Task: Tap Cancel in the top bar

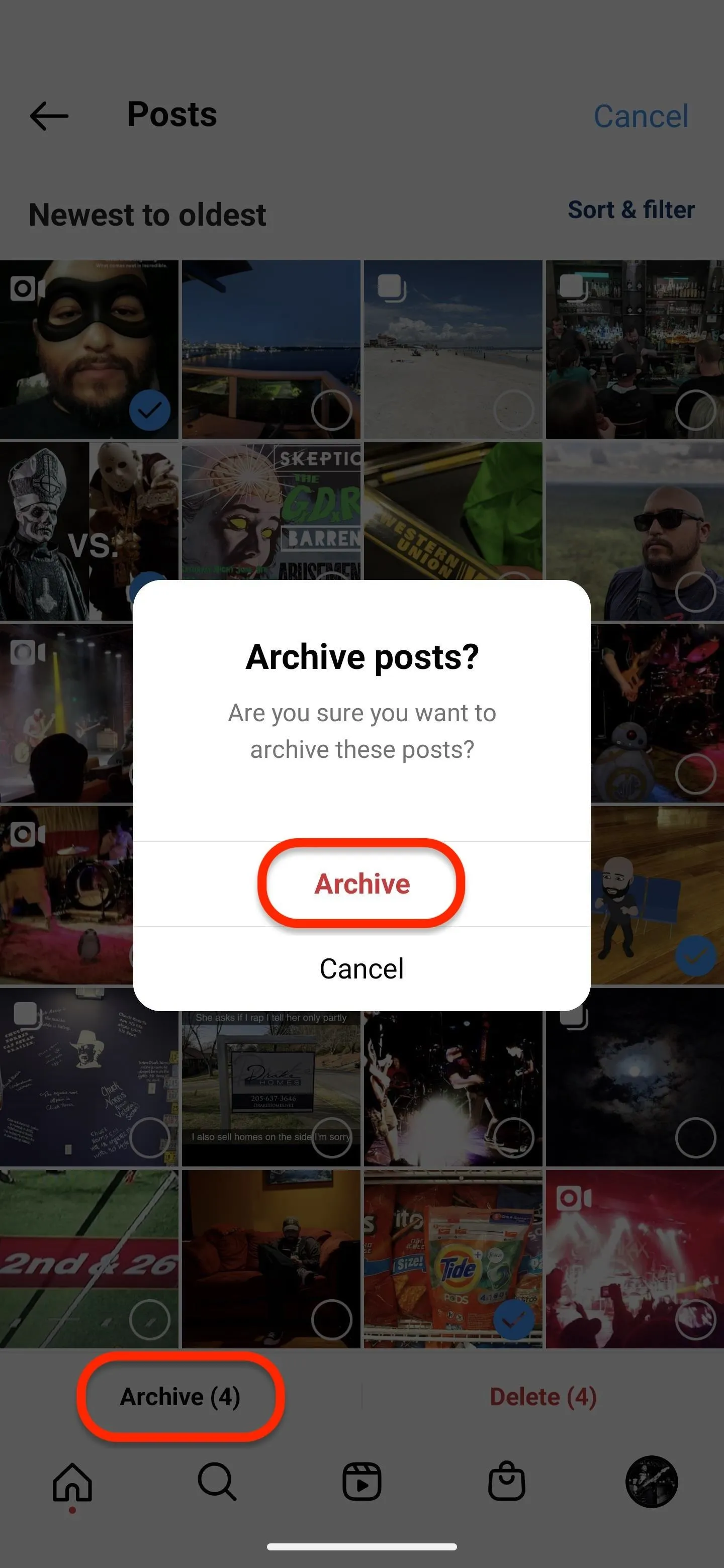Action: point(641,116)
